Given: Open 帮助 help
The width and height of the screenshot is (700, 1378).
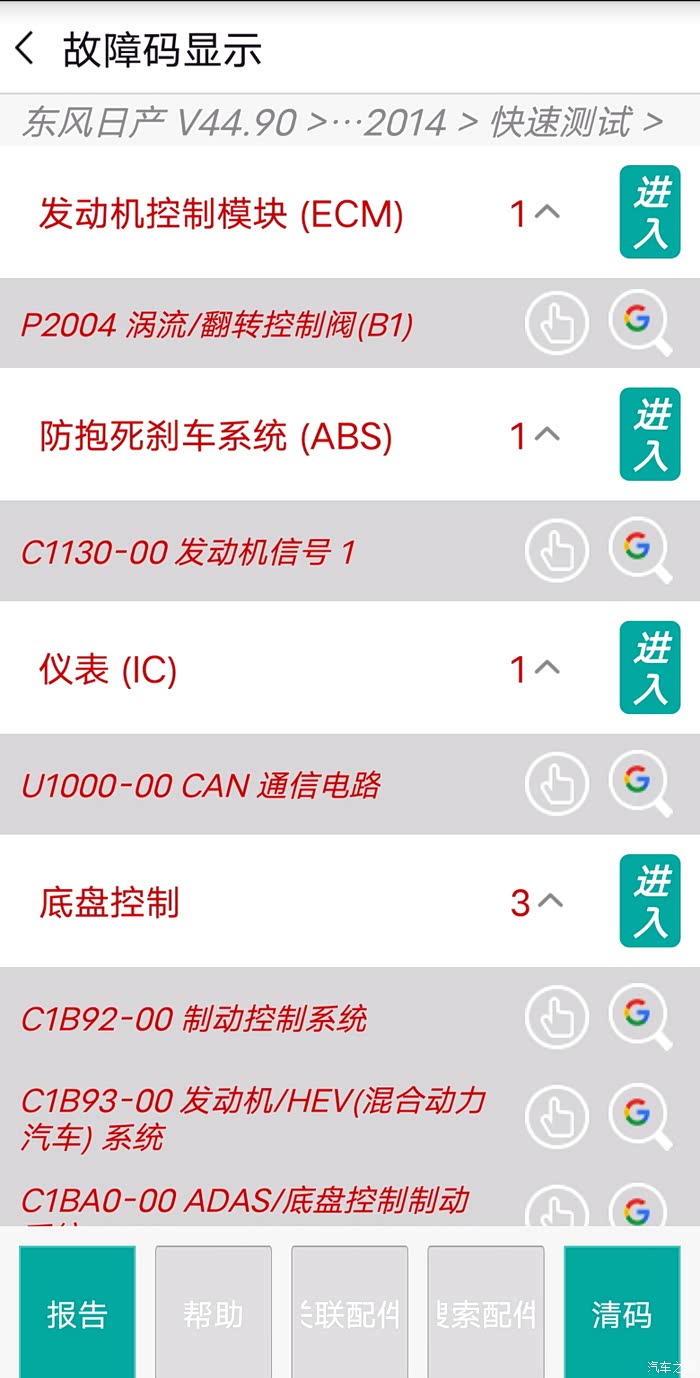Looking at the screenshot, I should [x=213, y=1313].
